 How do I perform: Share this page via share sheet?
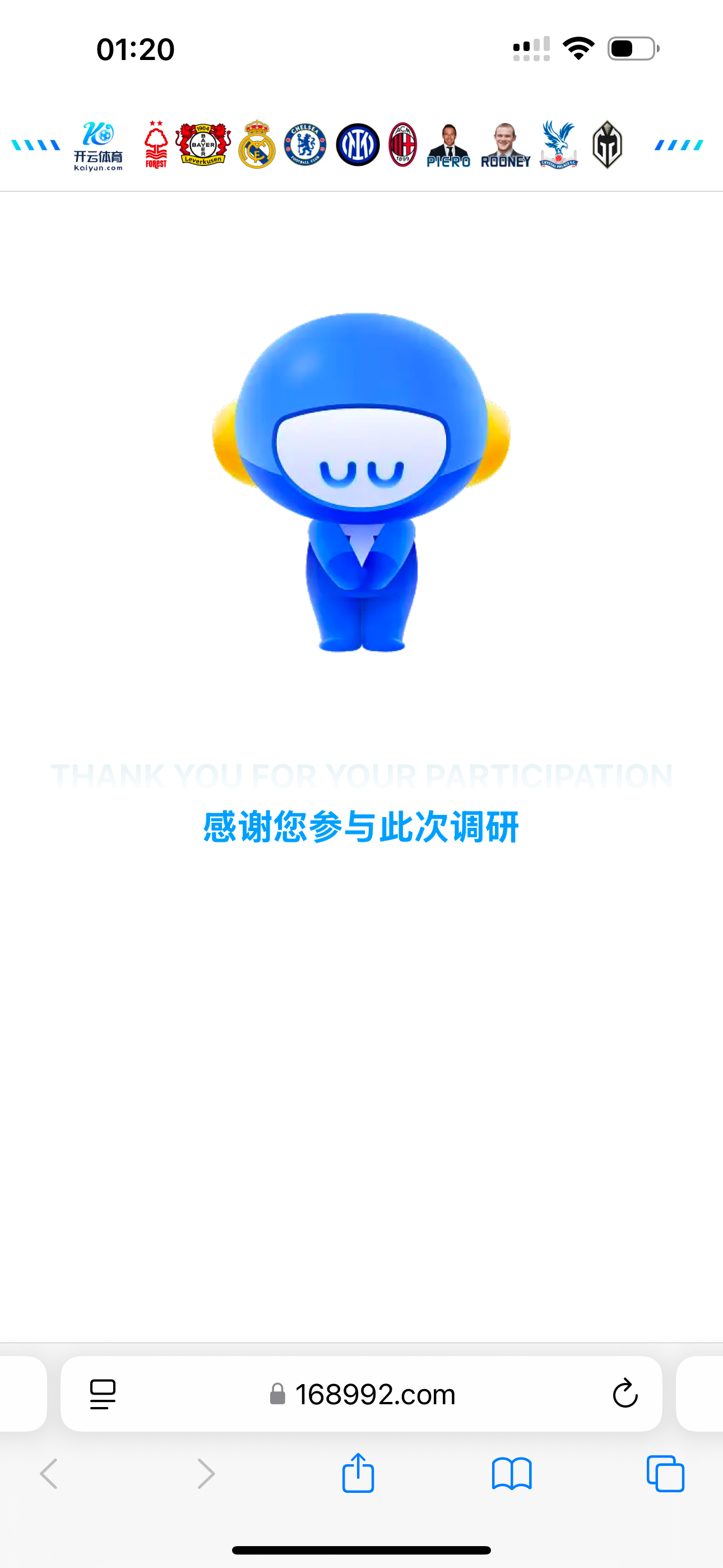coord(358,1474)
